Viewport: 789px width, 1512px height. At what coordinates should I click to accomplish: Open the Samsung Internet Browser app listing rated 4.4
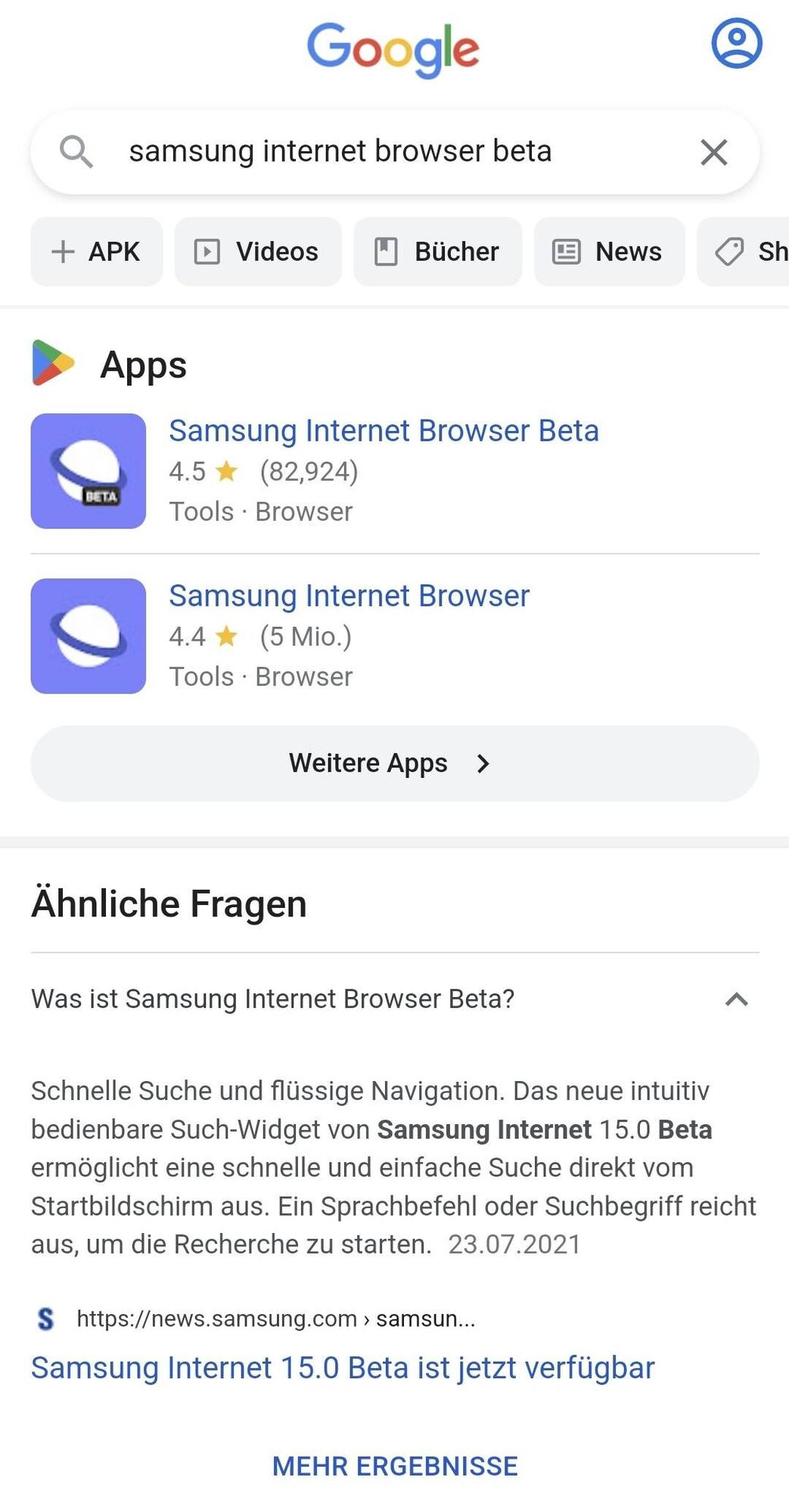click(349, 596)
